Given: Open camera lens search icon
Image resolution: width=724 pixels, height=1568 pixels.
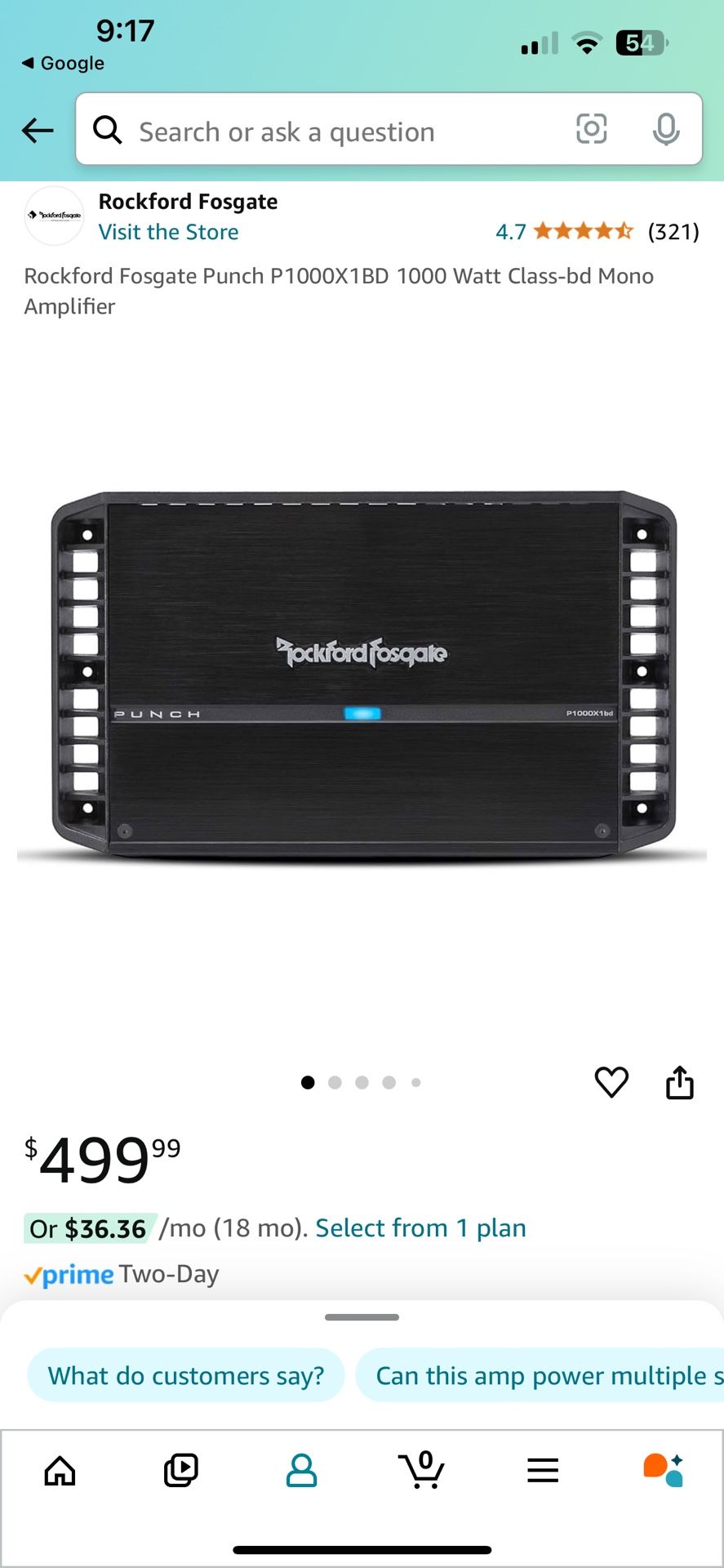Looking at the screenshot, I should coord(591,129).
